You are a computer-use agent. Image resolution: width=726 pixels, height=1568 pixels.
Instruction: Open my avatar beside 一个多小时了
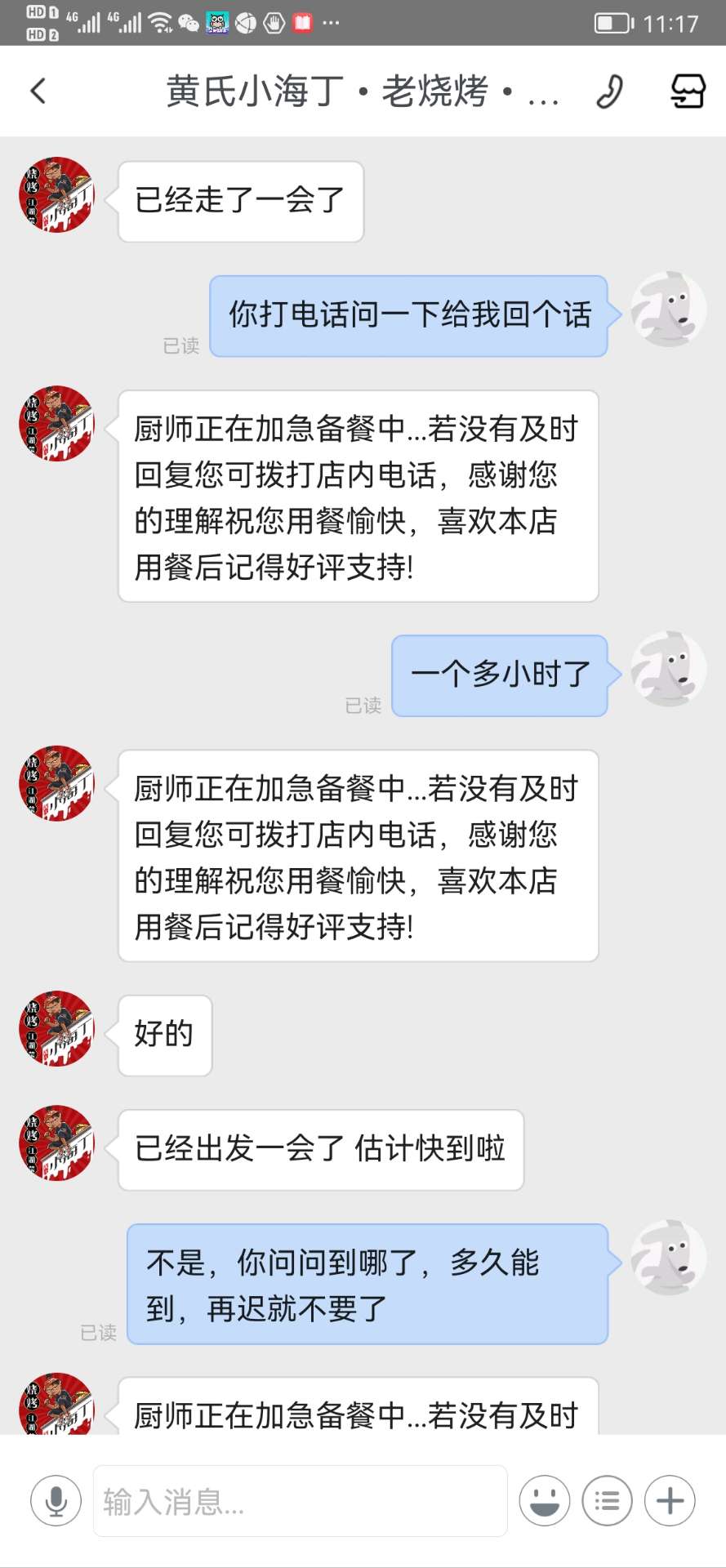point(668,668)
